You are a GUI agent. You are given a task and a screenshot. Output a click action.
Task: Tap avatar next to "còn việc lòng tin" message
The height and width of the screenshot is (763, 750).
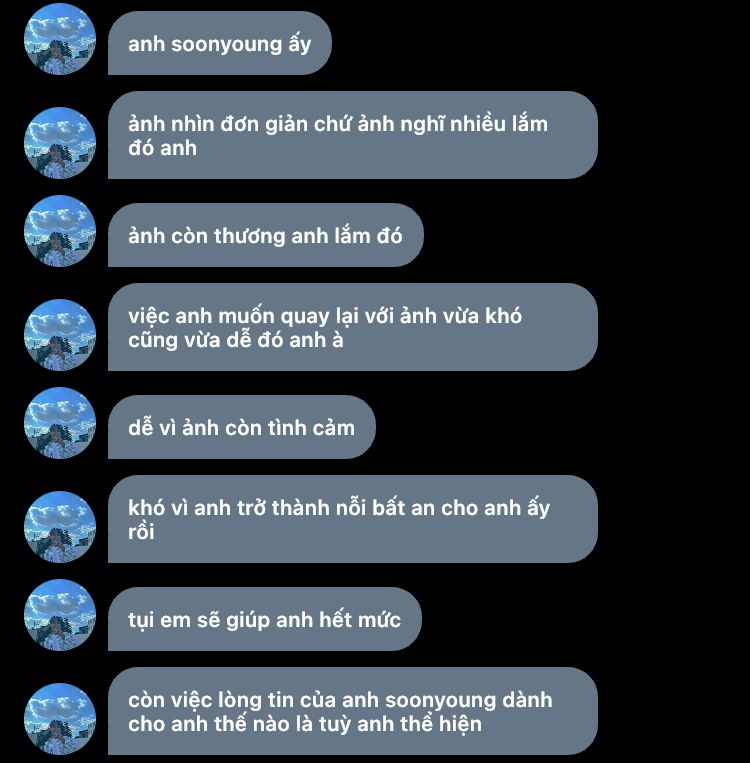[x=59, y=718]
